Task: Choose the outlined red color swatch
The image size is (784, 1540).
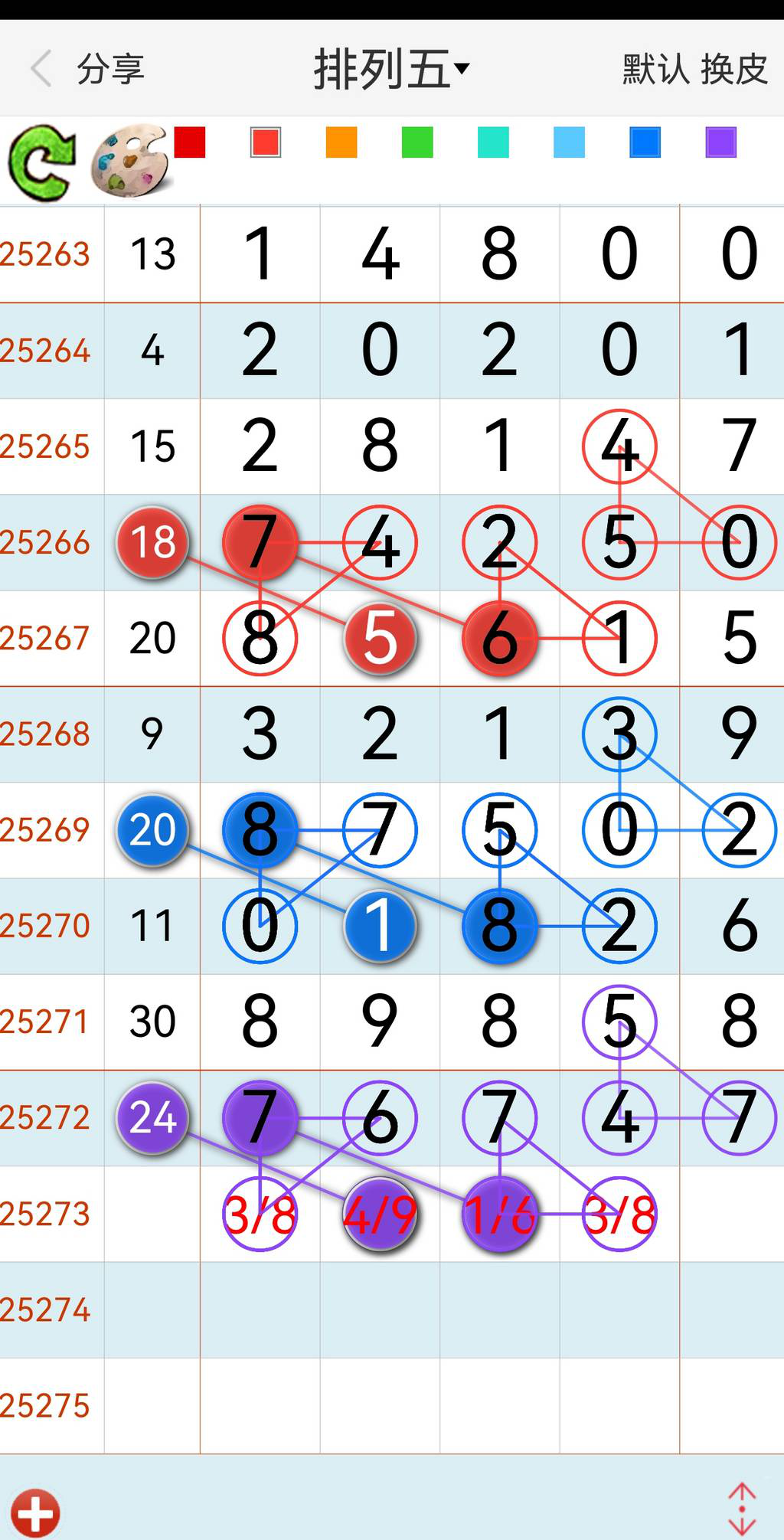Action: click(266, 142)
